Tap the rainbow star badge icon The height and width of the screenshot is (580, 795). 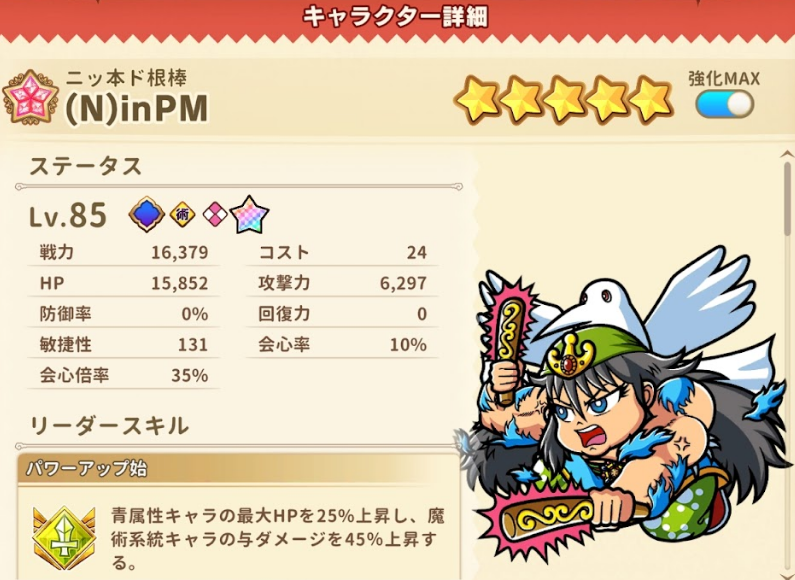248,214
